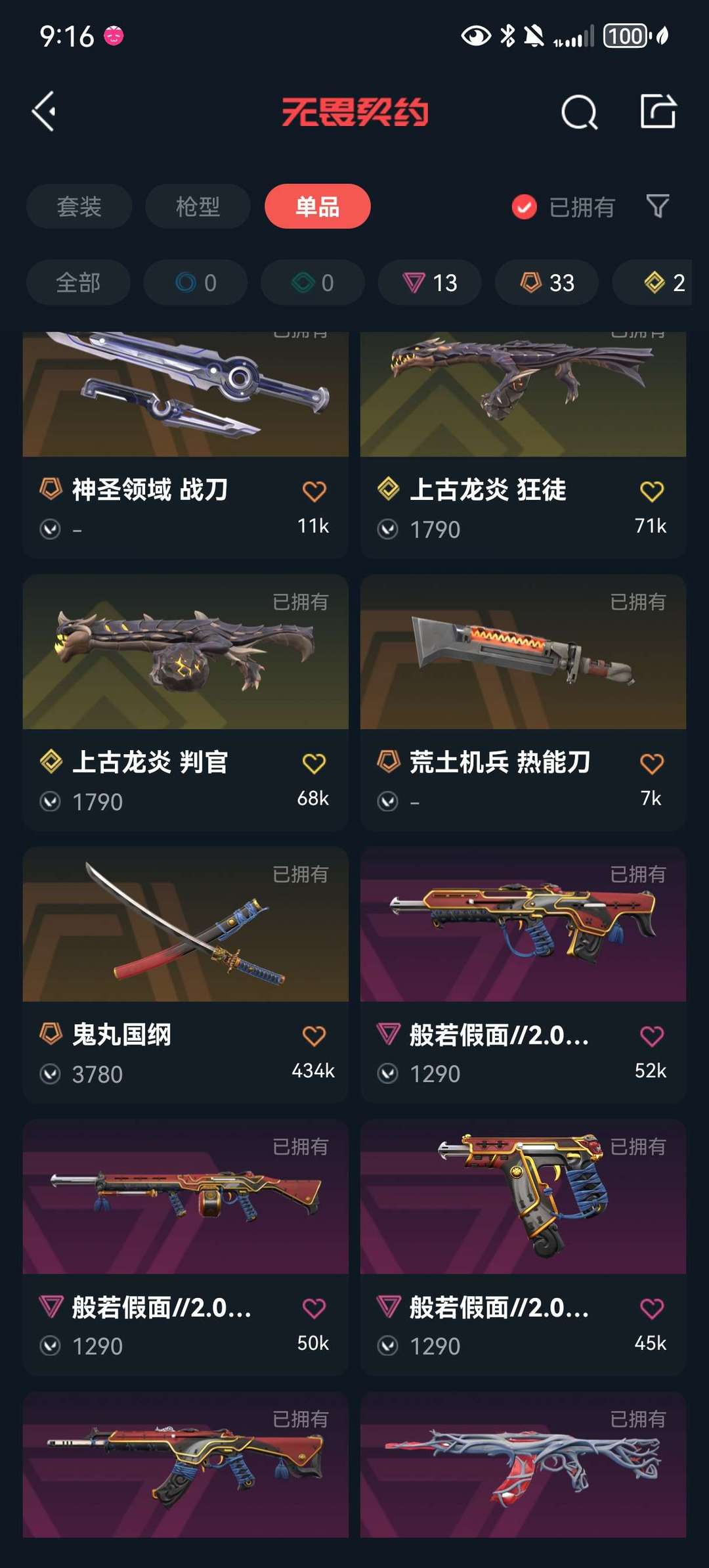Screen dimensions: 709x1568
Task: Open the 上古龙炎 狂徒 skin card
Action: click(x=523, y=445)
